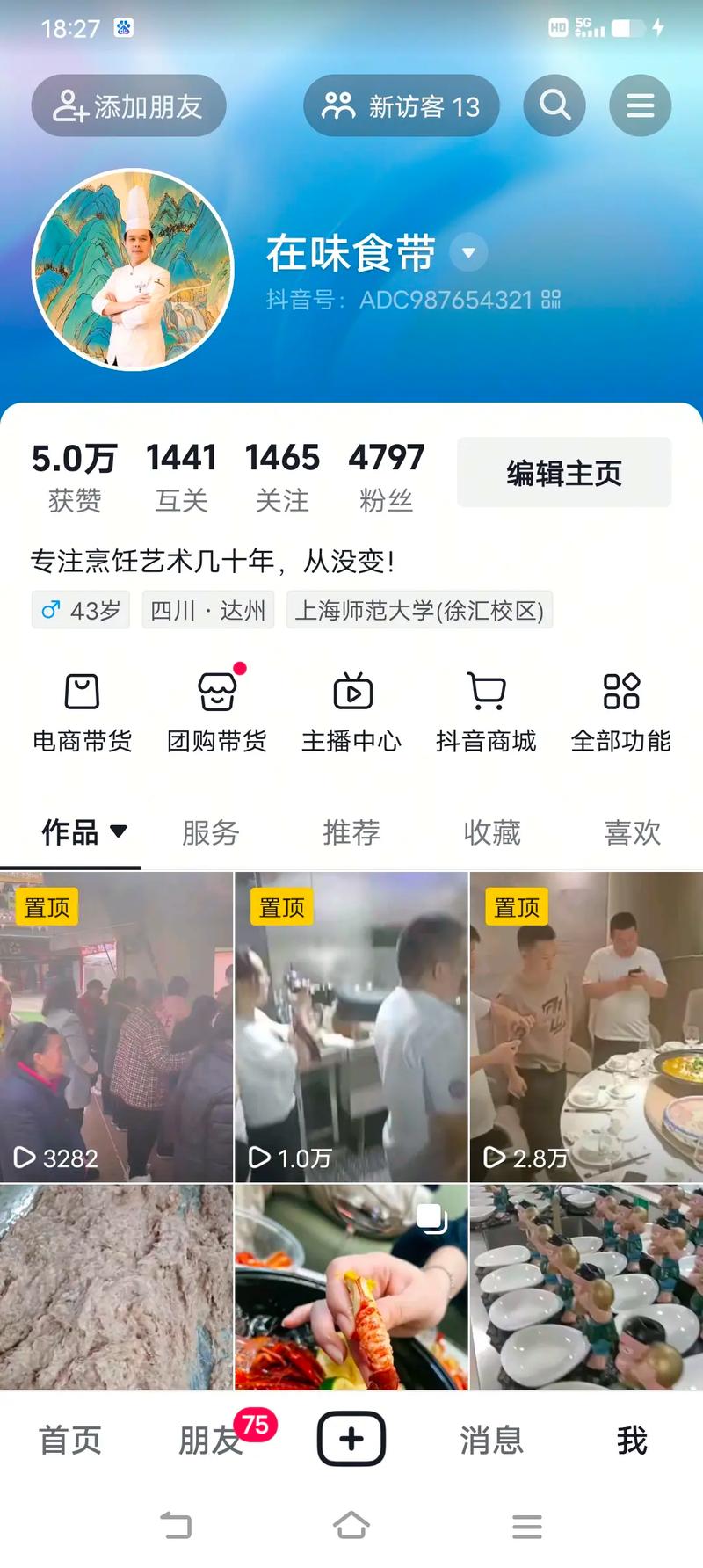The width and height of the screenshot is (703, 1568).
Task: Switch to the 喜欢 tab
Action: 633,831
